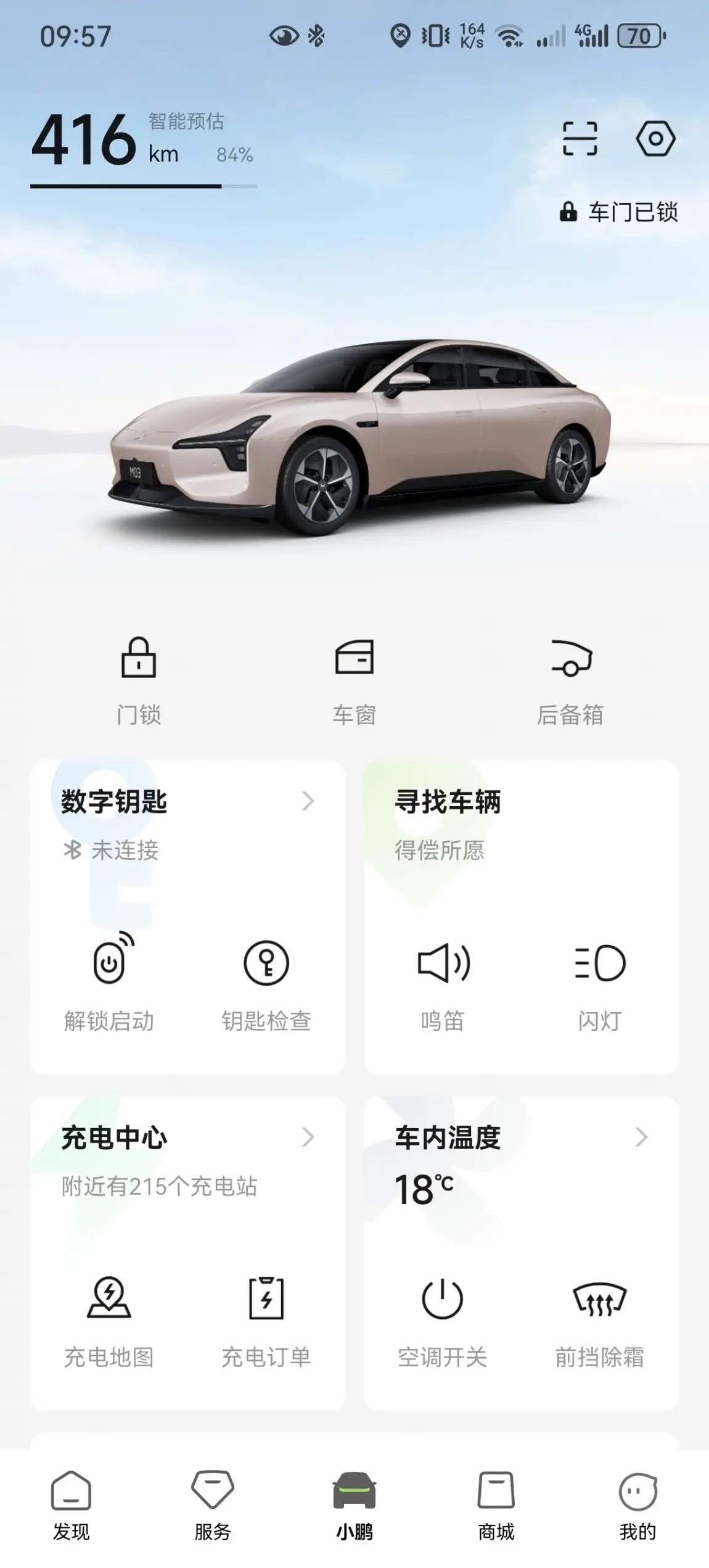The height and width of the screenshot is (1568, 709).
Task: Open the 后备箱 trunk control
Action: [x=570, y=680]
